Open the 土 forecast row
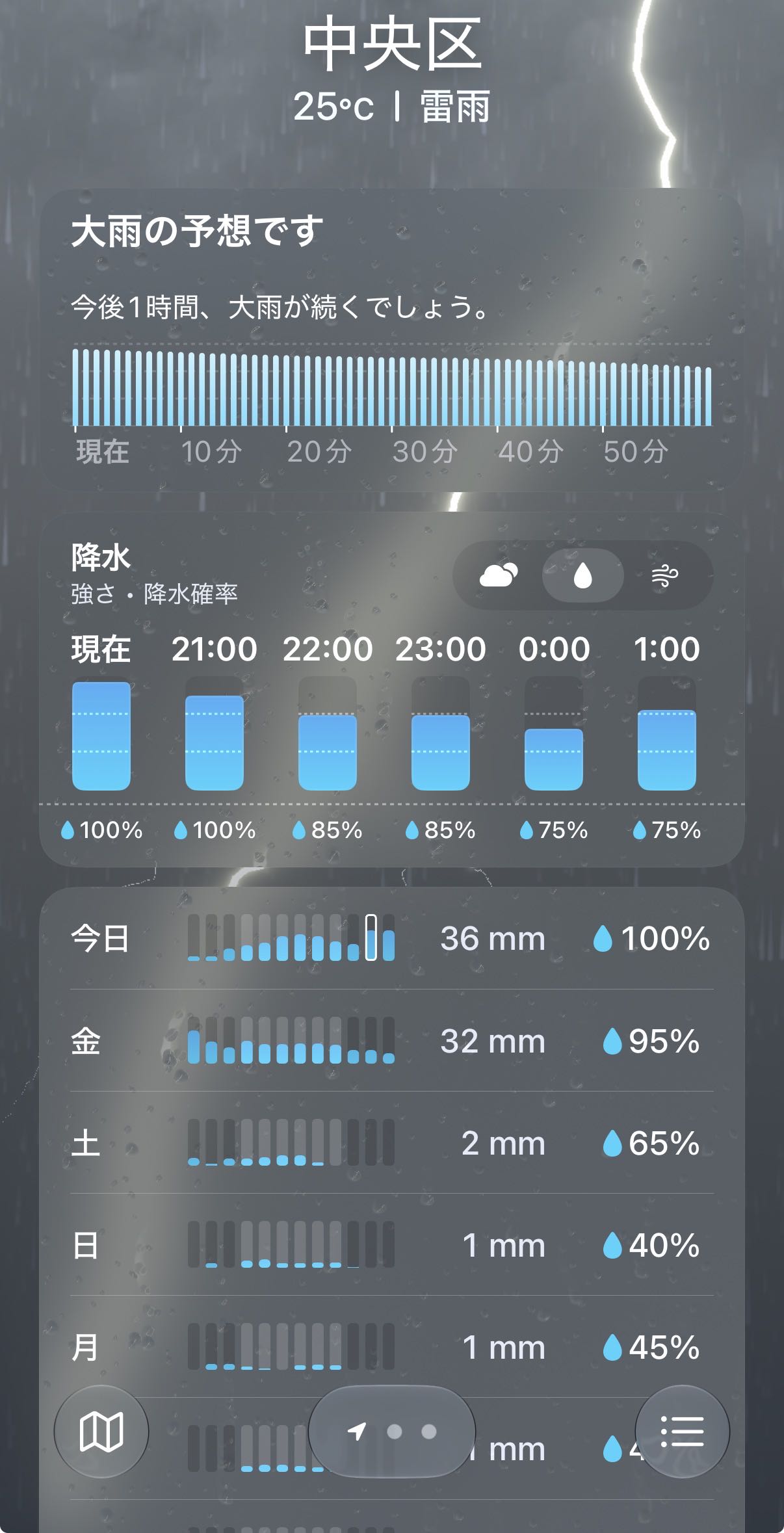Viewport: 784px width, 1533px height. coord(391,1142)
